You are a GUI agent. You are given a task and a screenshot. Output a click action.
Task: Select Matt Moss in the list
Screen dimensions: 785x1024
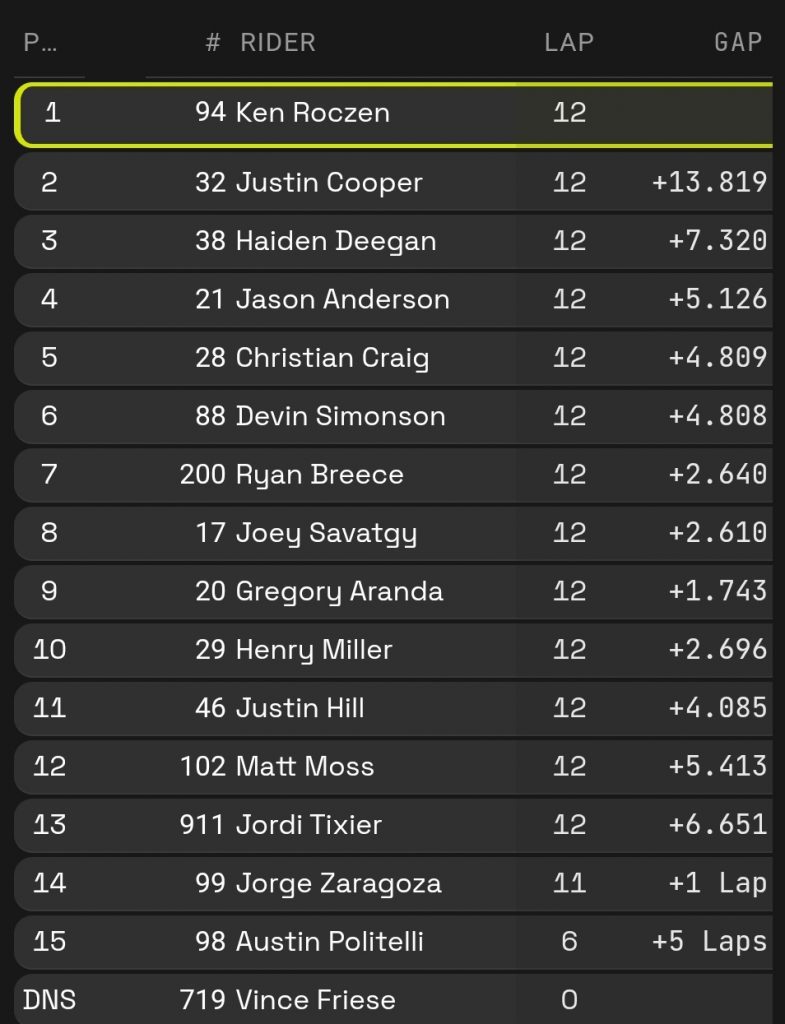[x=305, y=767]
